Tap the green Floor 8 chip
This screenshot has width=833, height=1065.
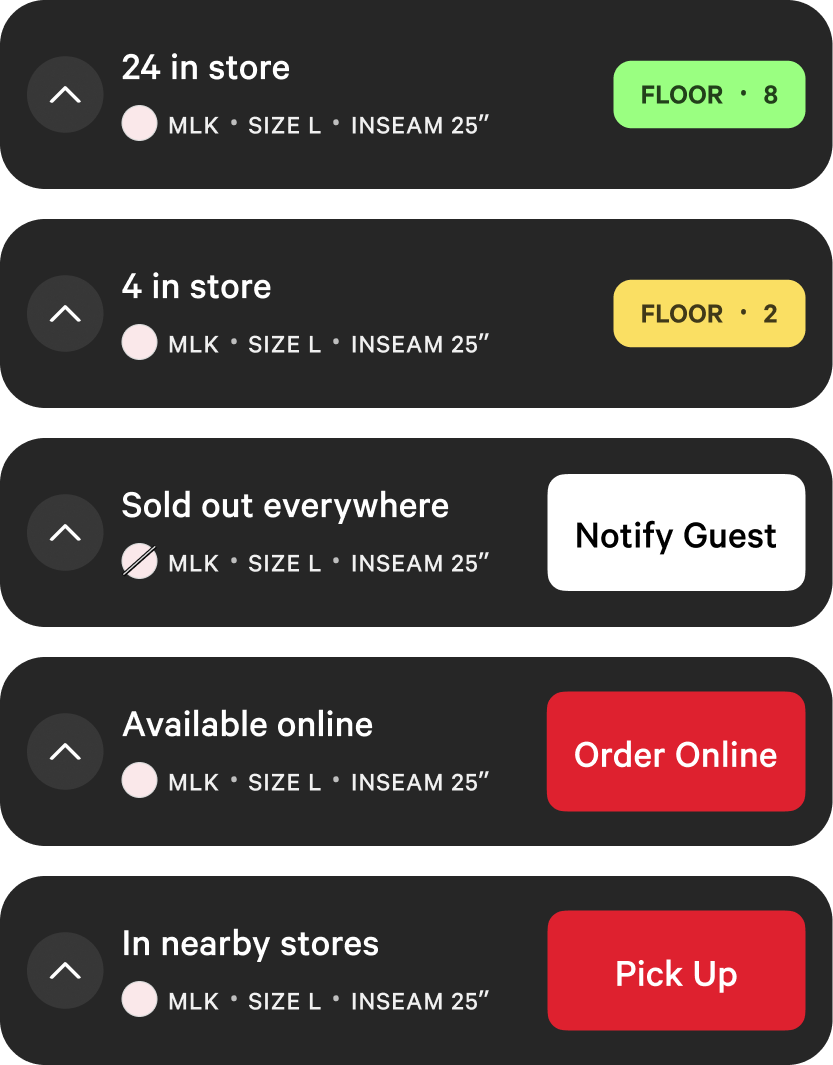pyautogui.click(x=708, y=95)
